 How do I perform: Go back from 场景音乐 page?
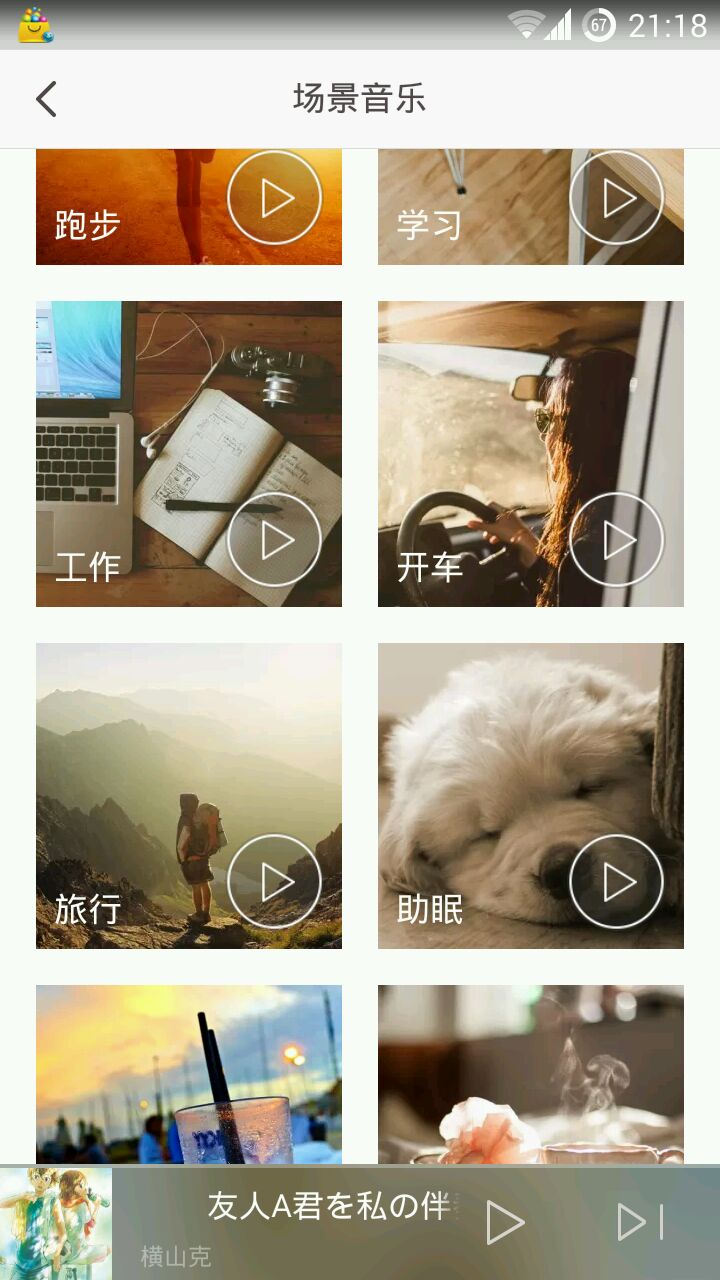click(x=46, y=99)
